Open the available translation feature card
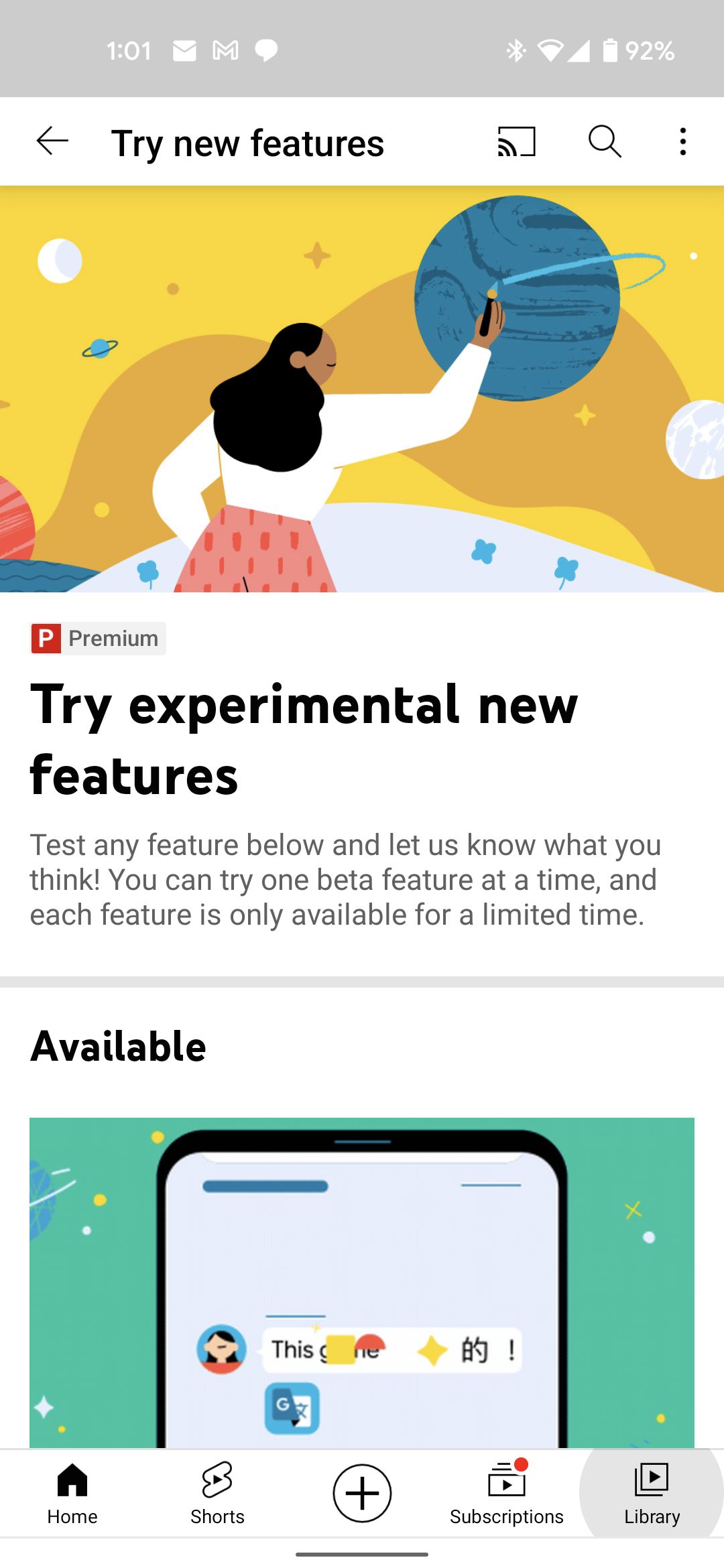This screenshot has height=1568, width=724. pos(362,1283)
